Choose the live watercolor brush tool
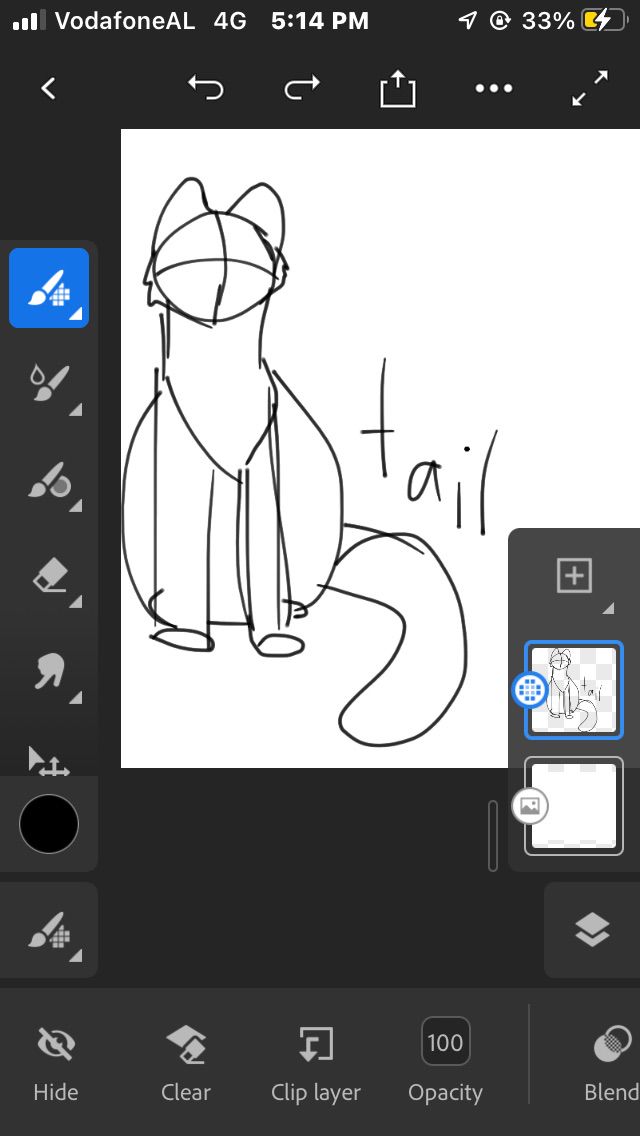Image resolution: width=640 pixels, height=1136 pixels. pyautogui.click(x=49, y=385)
